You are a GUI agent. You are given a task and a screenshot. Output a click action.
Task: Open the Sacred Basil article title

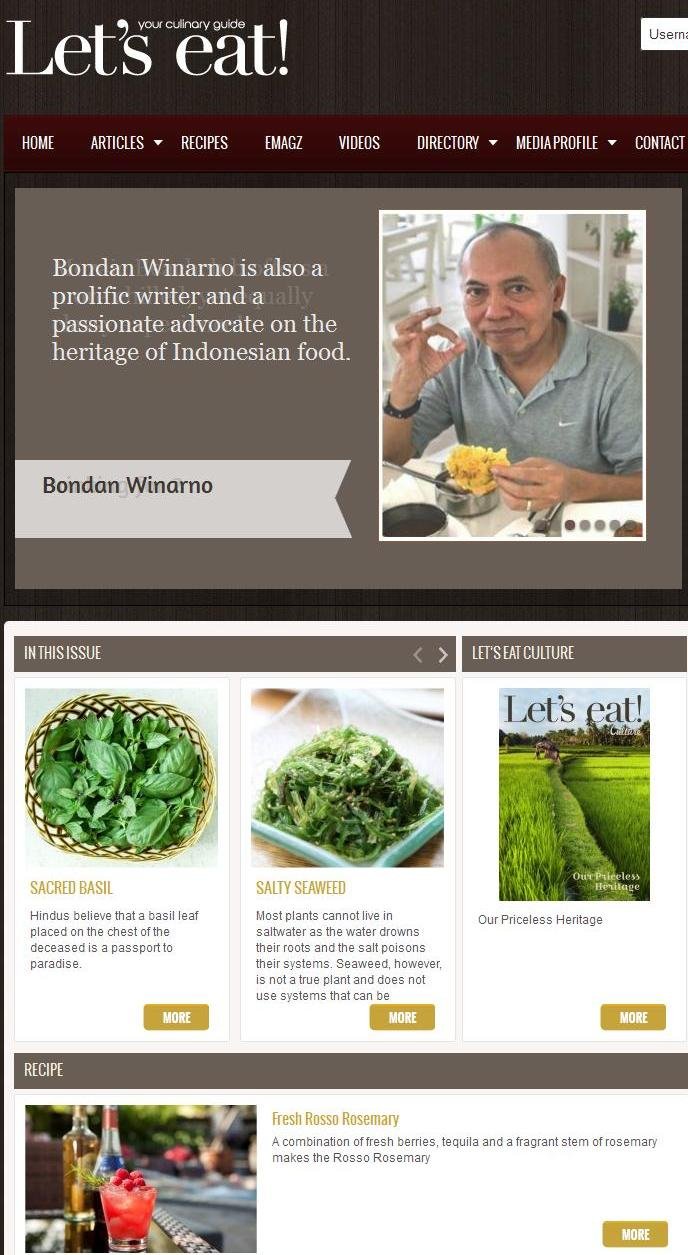(x=71, y=888)
